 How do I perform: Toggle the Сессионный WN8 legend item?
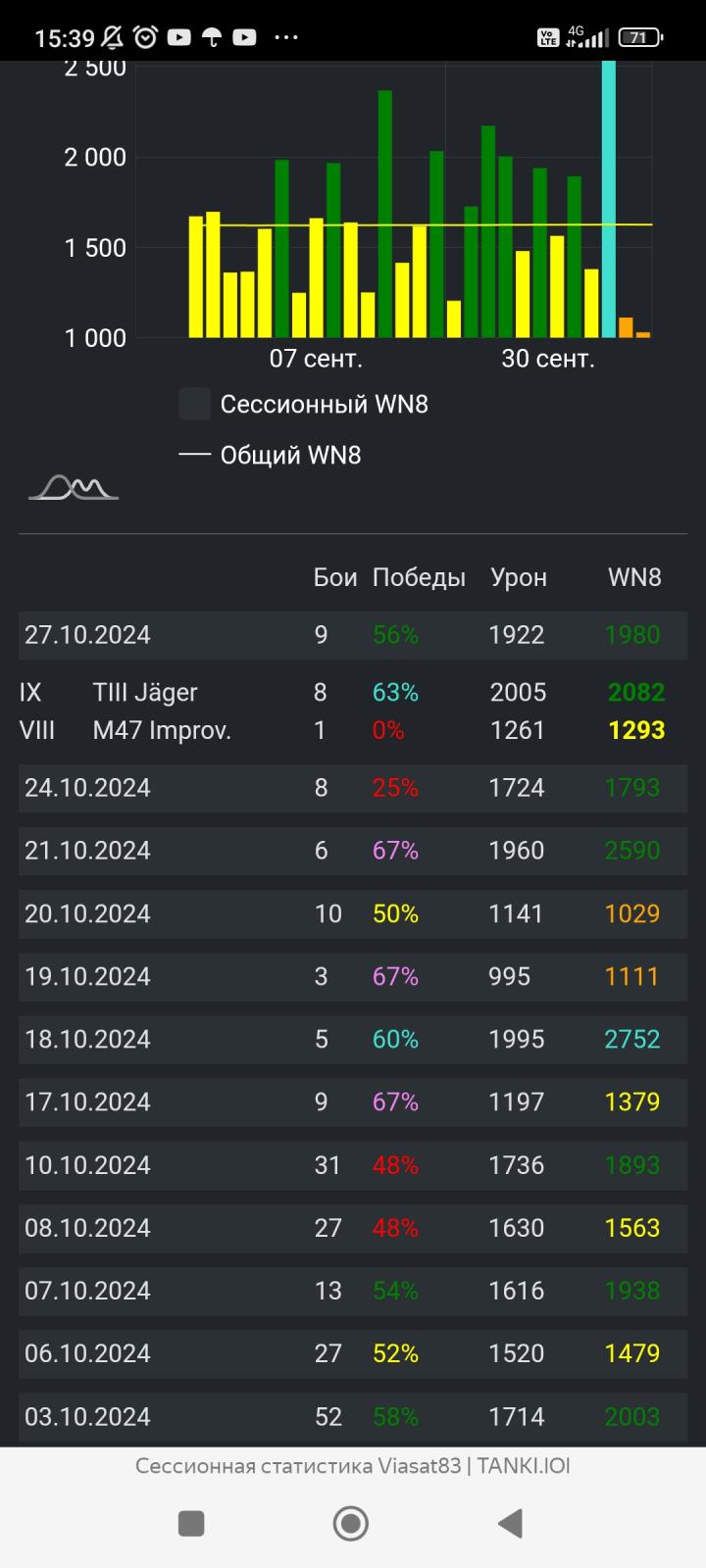[304, 404]
